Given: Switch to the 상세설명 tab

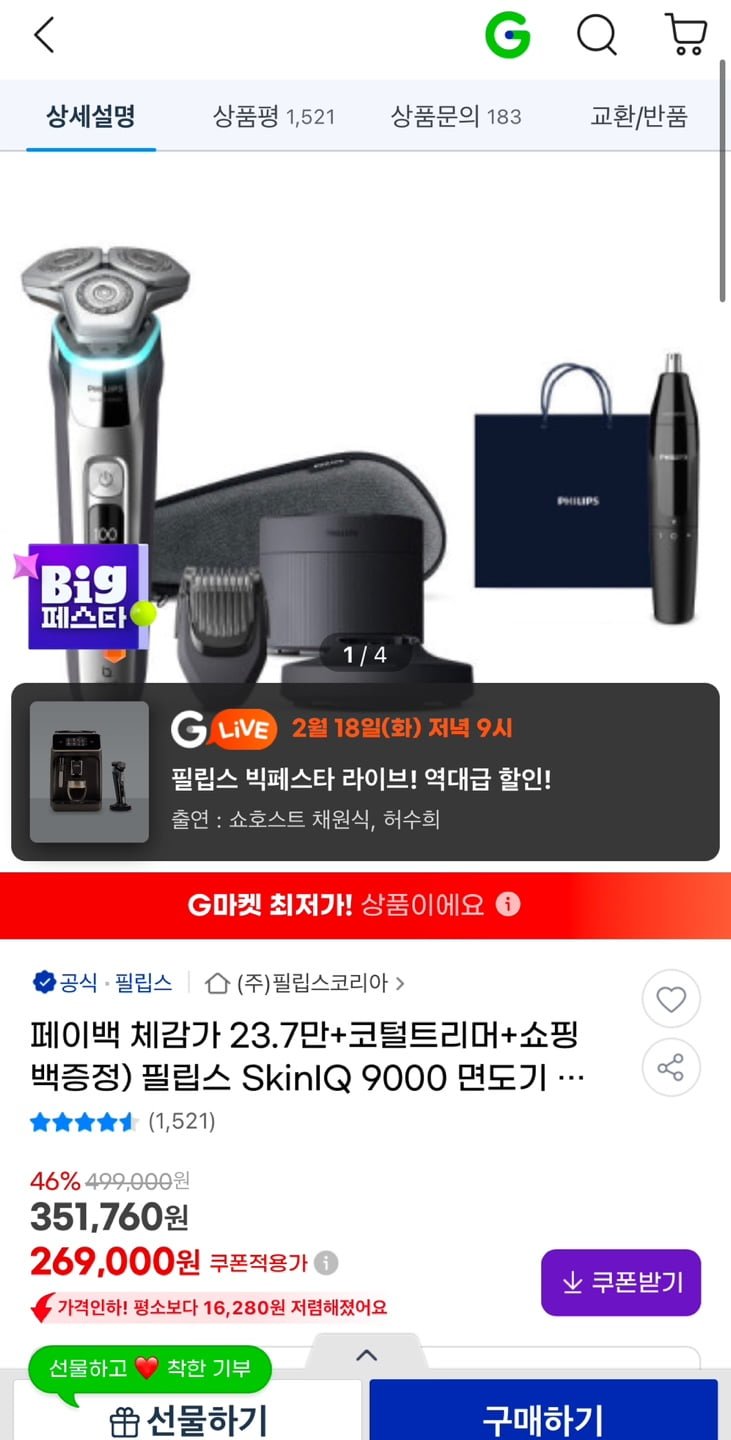Looking at the screenshot, I should (90, 117).
